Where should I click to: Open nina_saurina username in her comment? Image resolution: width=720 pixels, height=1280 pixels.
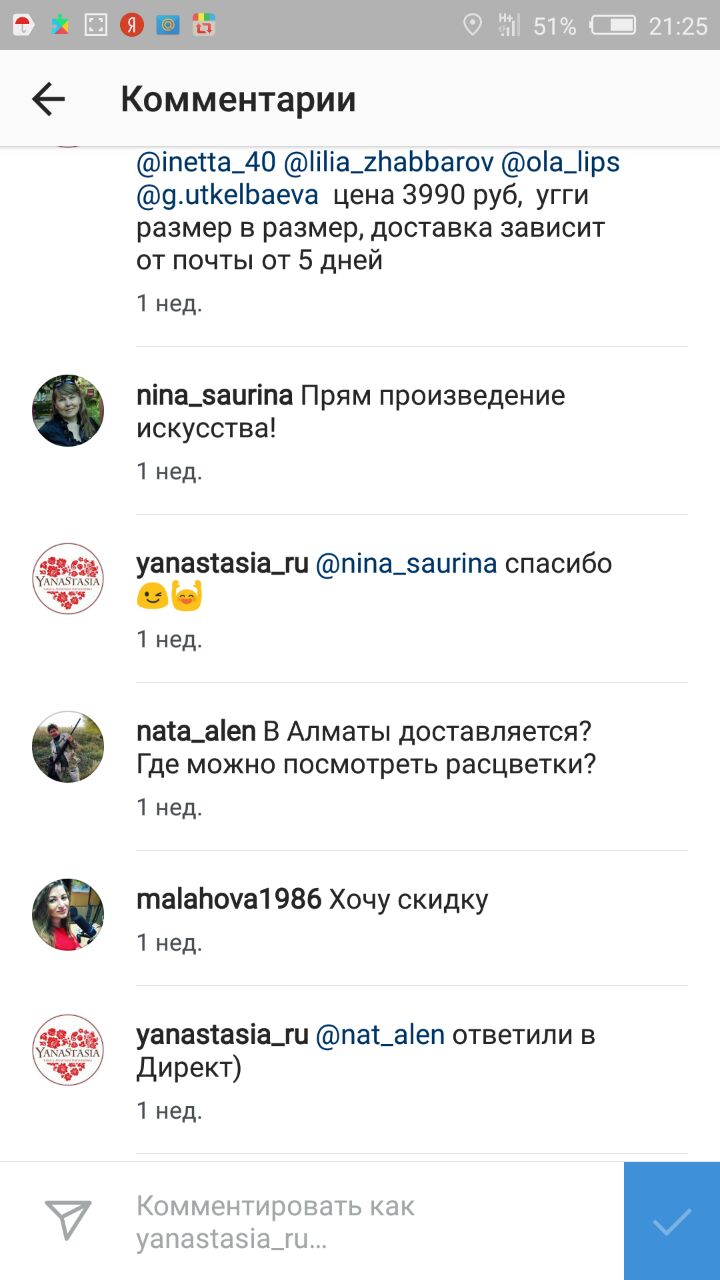pyautogui.click(x=214, y=396)
